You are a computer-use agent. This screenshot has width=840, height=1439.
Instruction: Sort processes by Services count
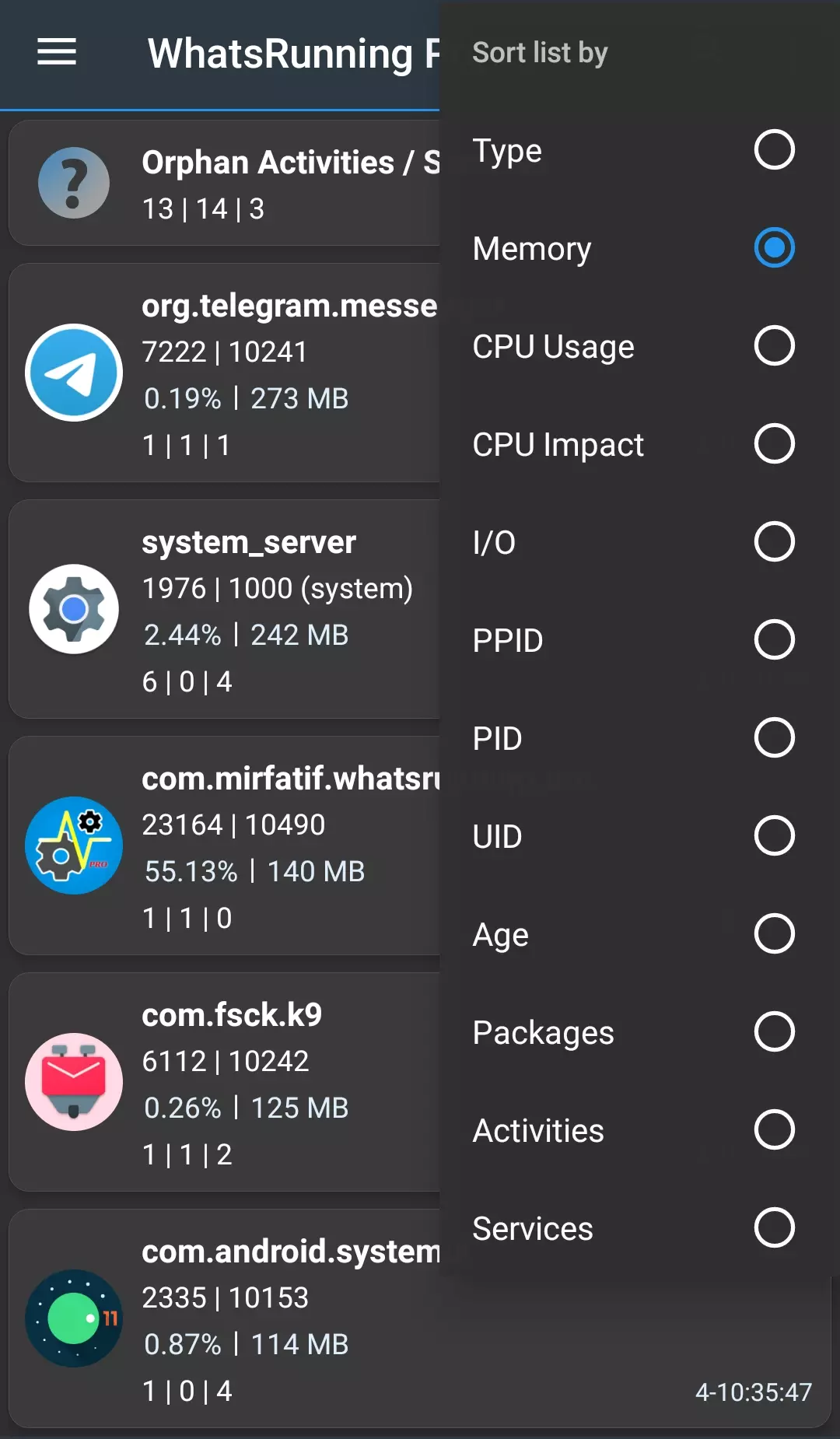[774, 1228]
